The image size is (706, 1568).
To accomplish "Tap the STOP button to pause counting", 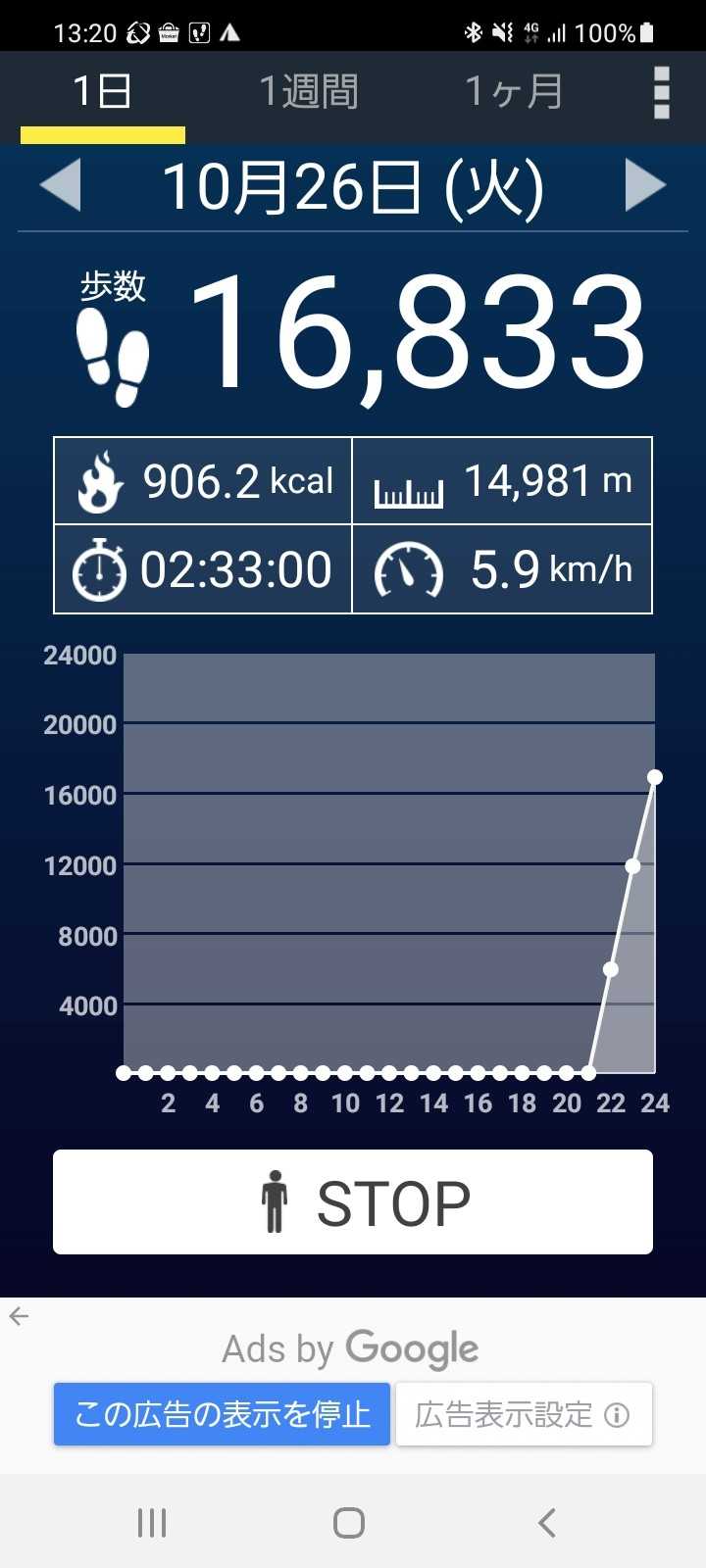I will tap(353, 1202).
